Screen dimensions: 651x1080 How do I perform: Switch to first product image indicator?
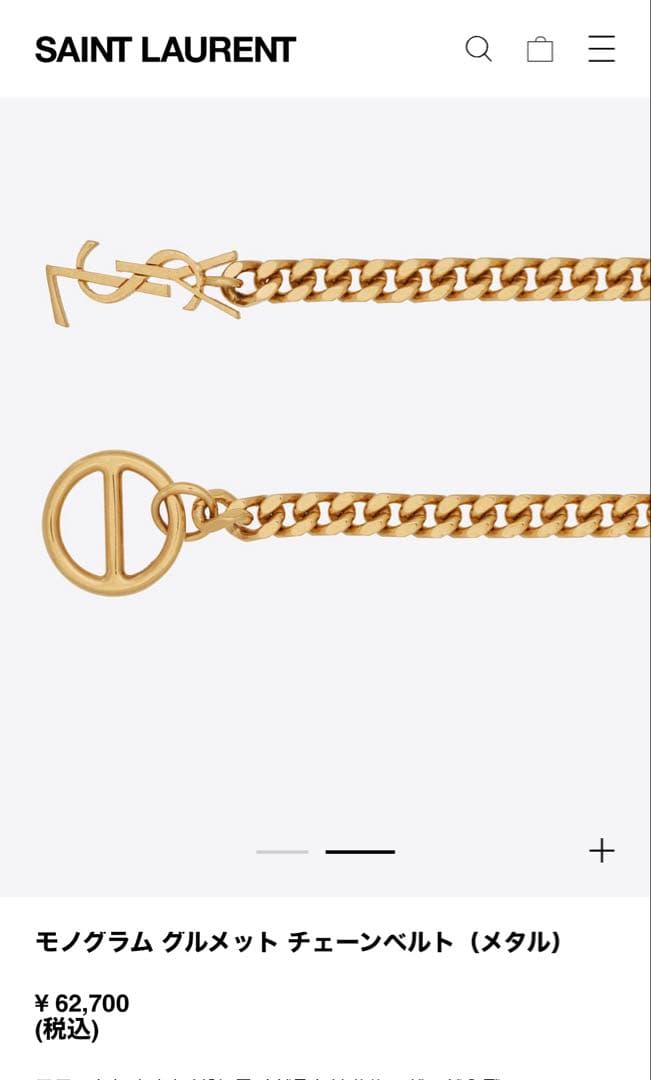pos(282,852)
